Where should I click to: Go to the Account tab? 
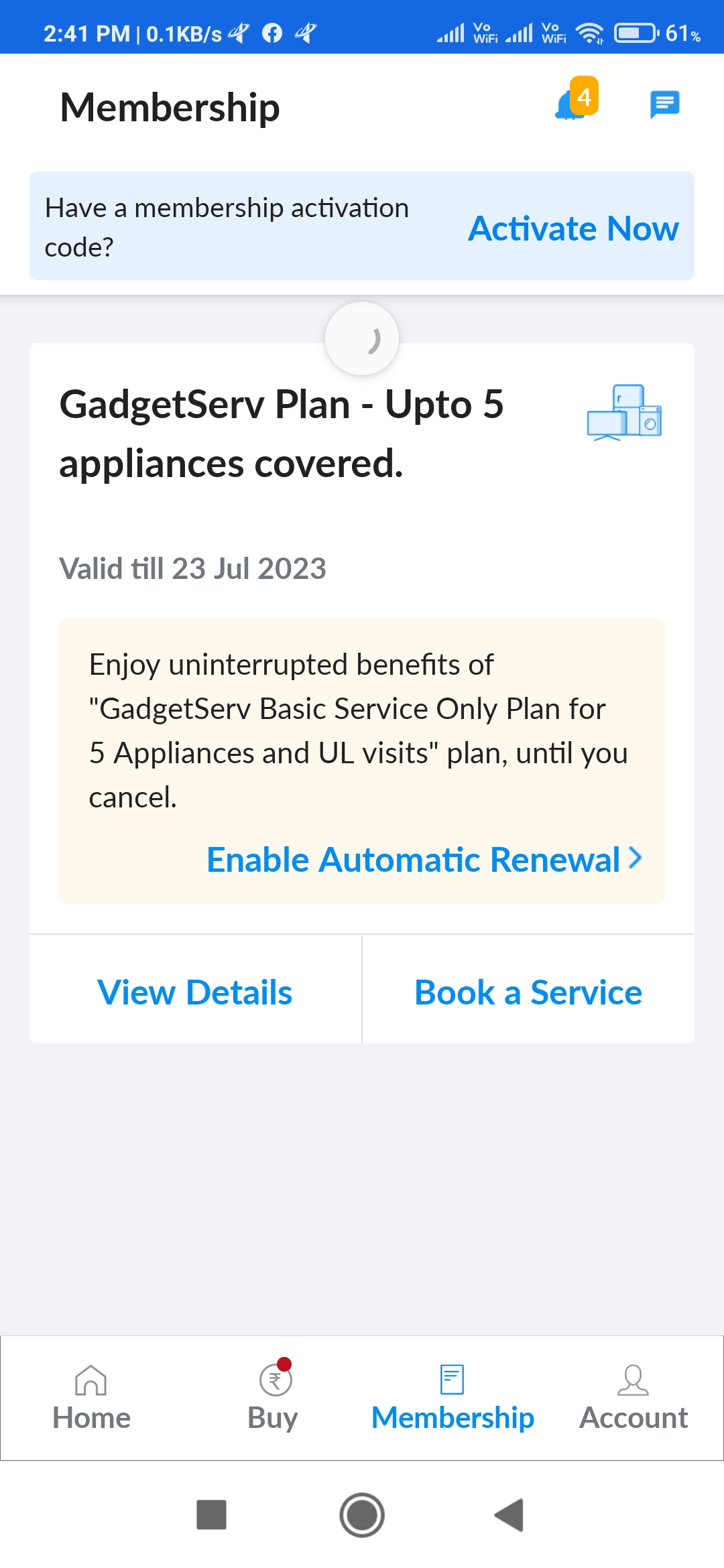pos(633,1398)
